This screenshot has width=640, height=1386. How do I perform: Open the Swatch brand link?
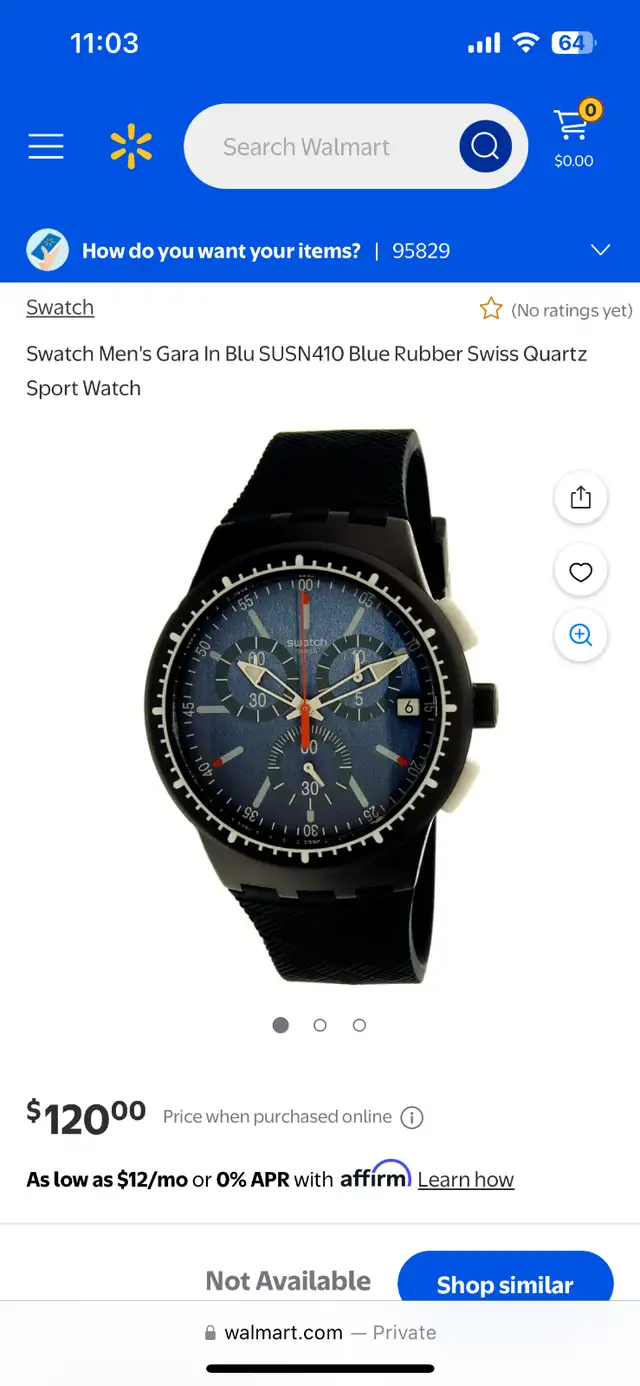point(60,308)
